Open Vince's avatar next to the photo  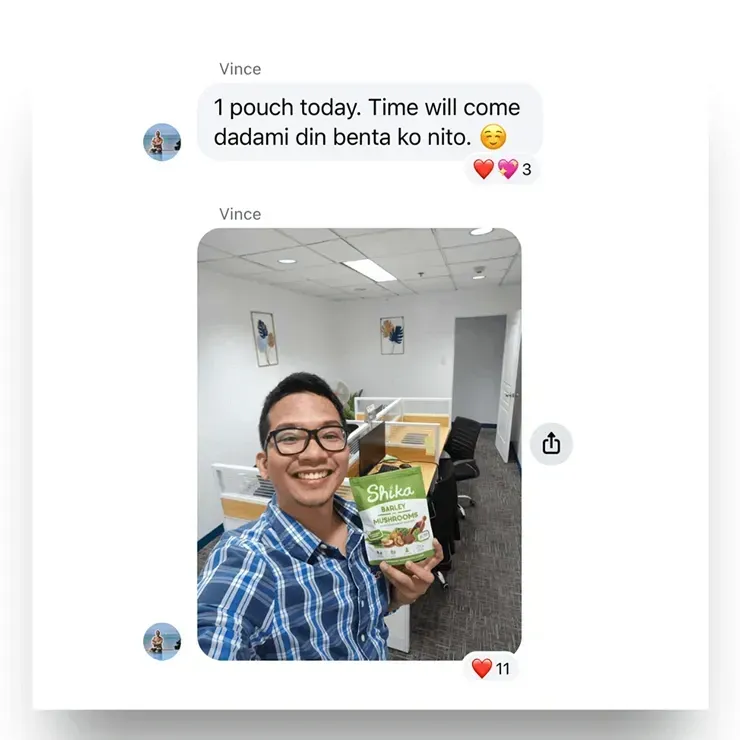pos(162,641)
